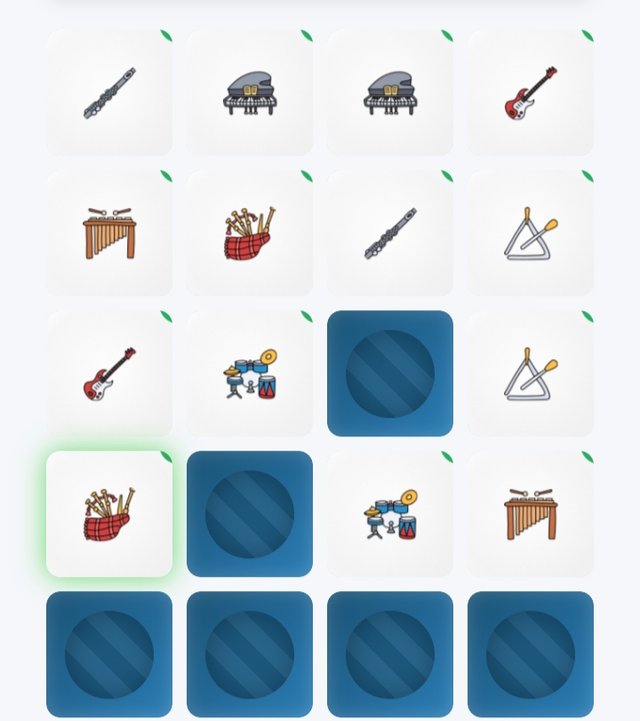Reveal the face-down card under the lower drum kit

click(390, 654)
